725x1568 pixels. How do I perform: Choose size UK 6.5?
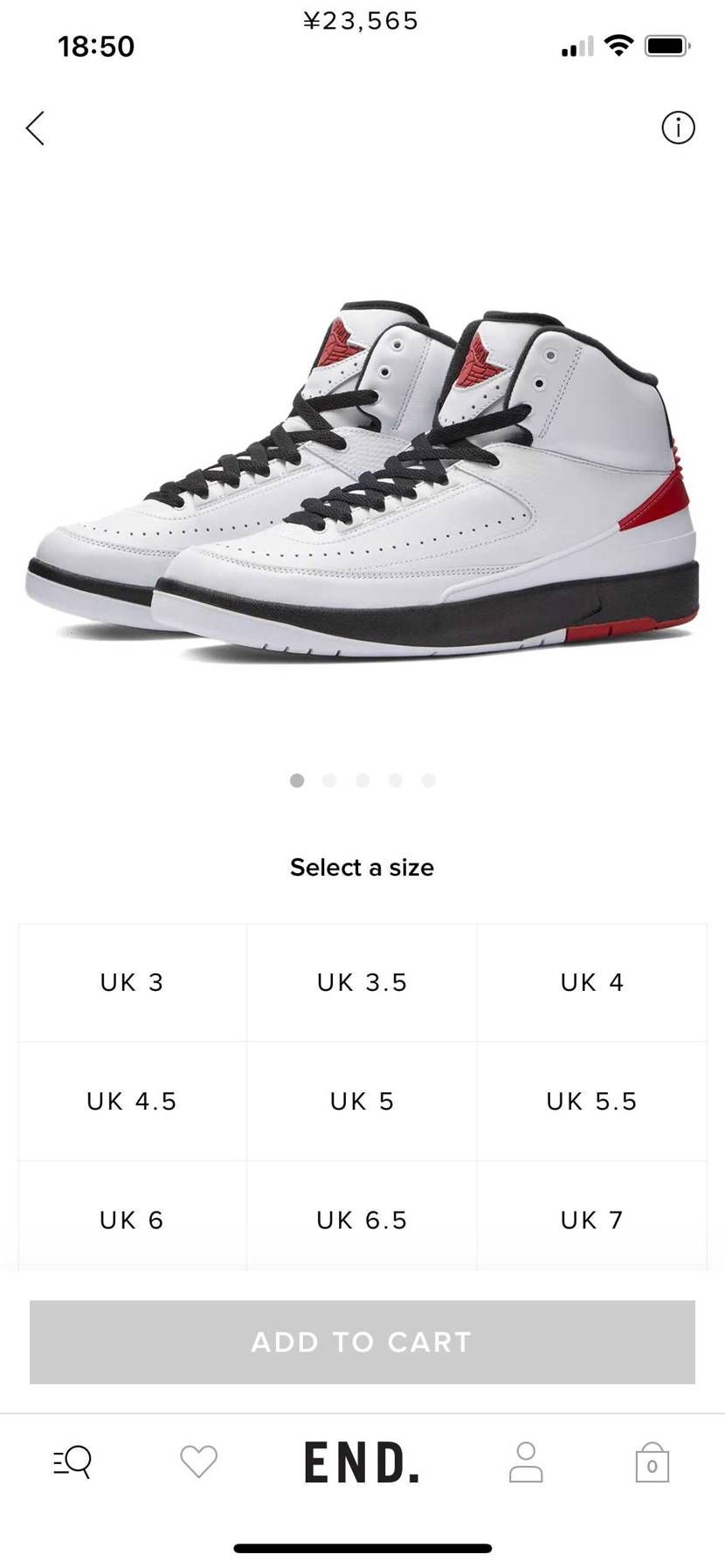point(362,1219)
